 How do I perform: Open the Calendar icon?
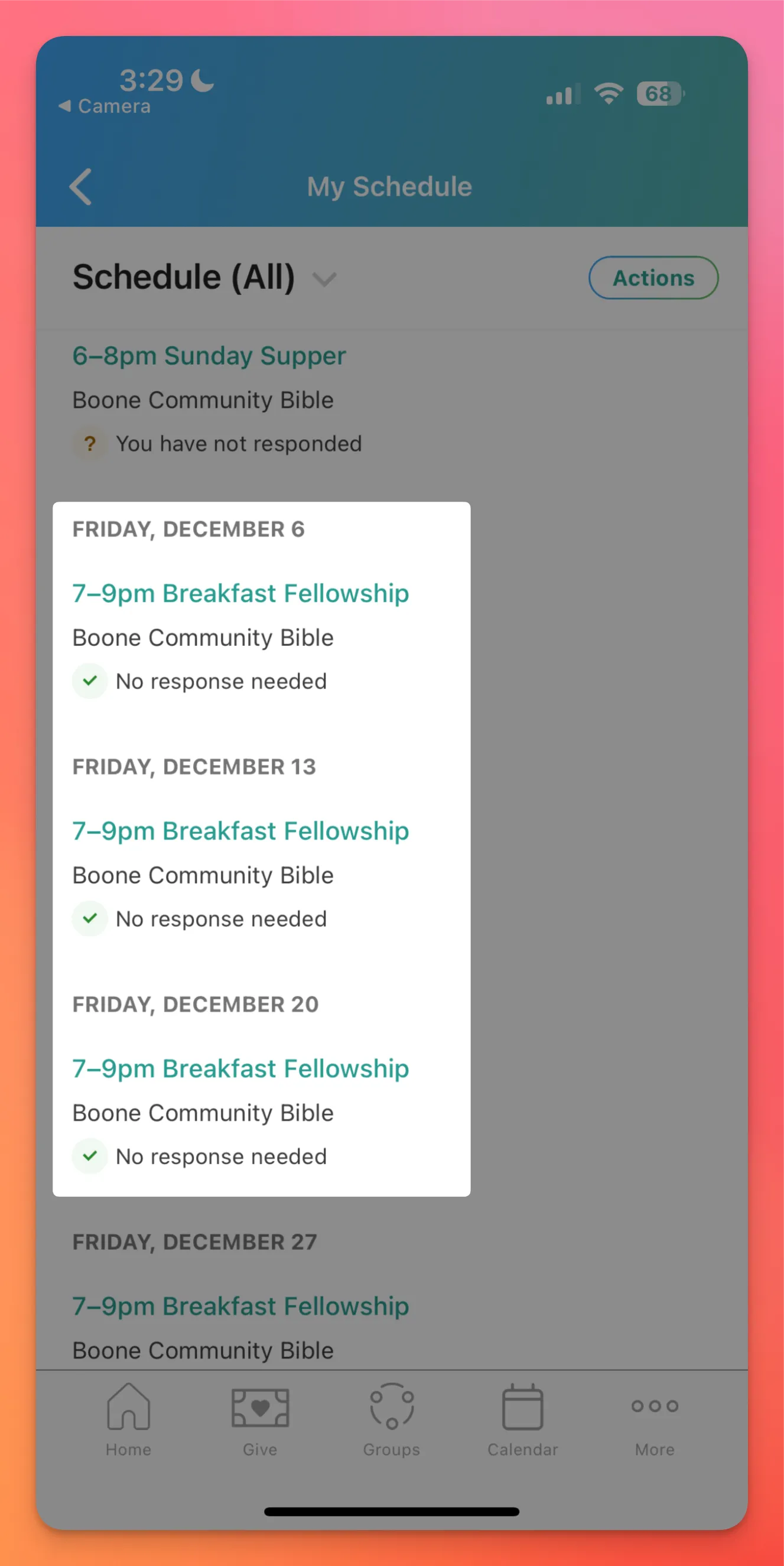point(523,1406)
